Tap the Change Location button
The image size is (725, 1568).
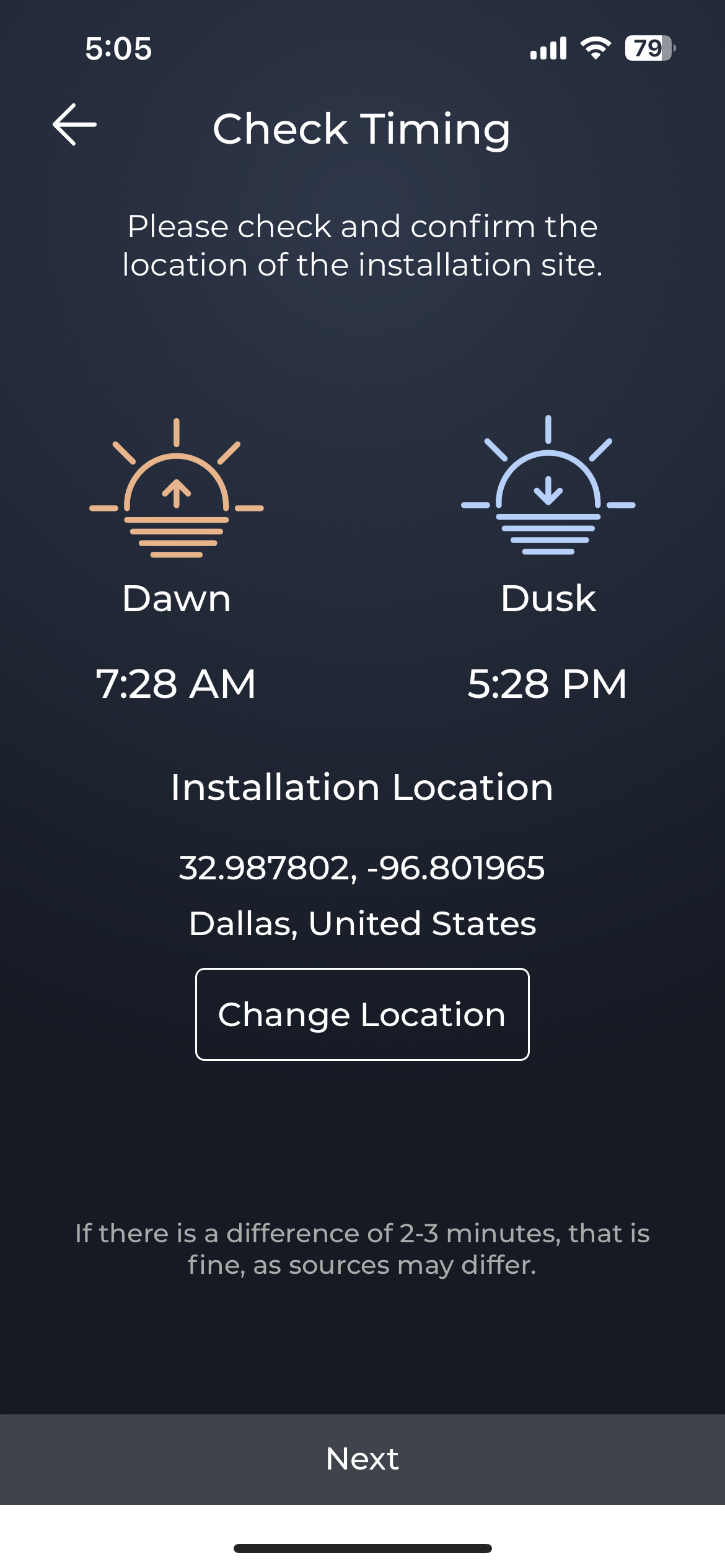[362, 1014]
